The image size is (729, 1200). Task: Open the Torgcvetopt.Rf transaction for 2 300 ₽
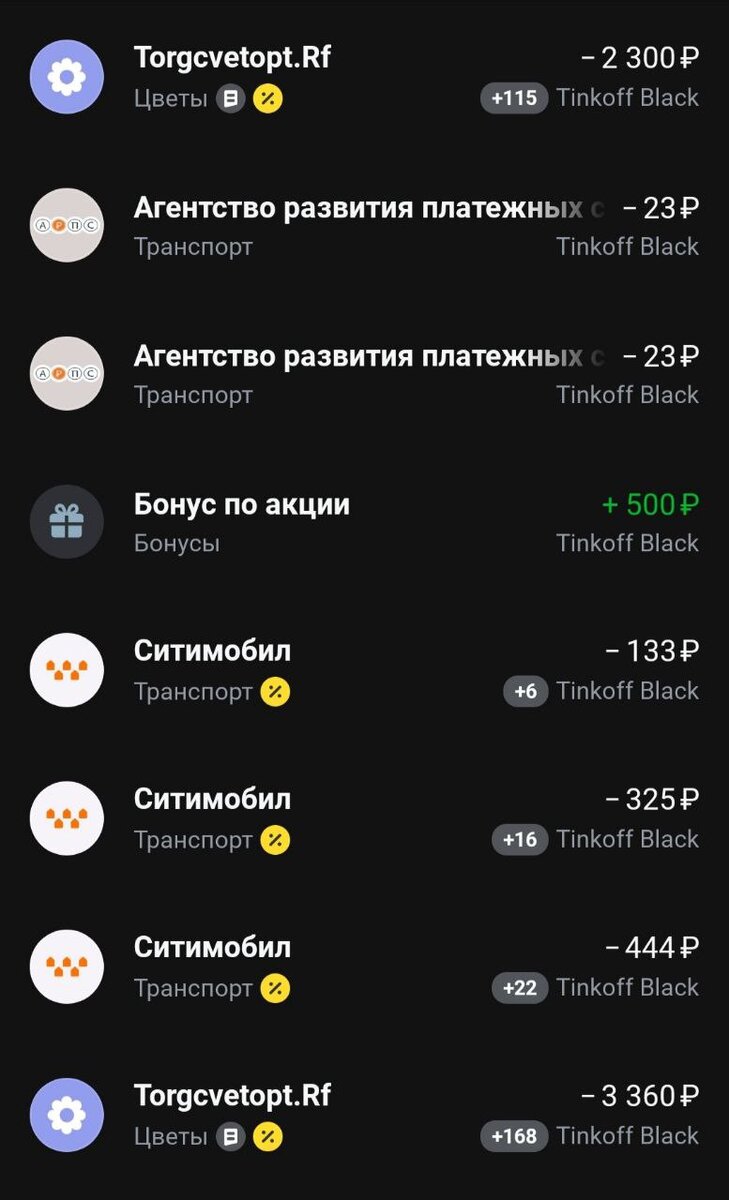(x=364, y=77)
